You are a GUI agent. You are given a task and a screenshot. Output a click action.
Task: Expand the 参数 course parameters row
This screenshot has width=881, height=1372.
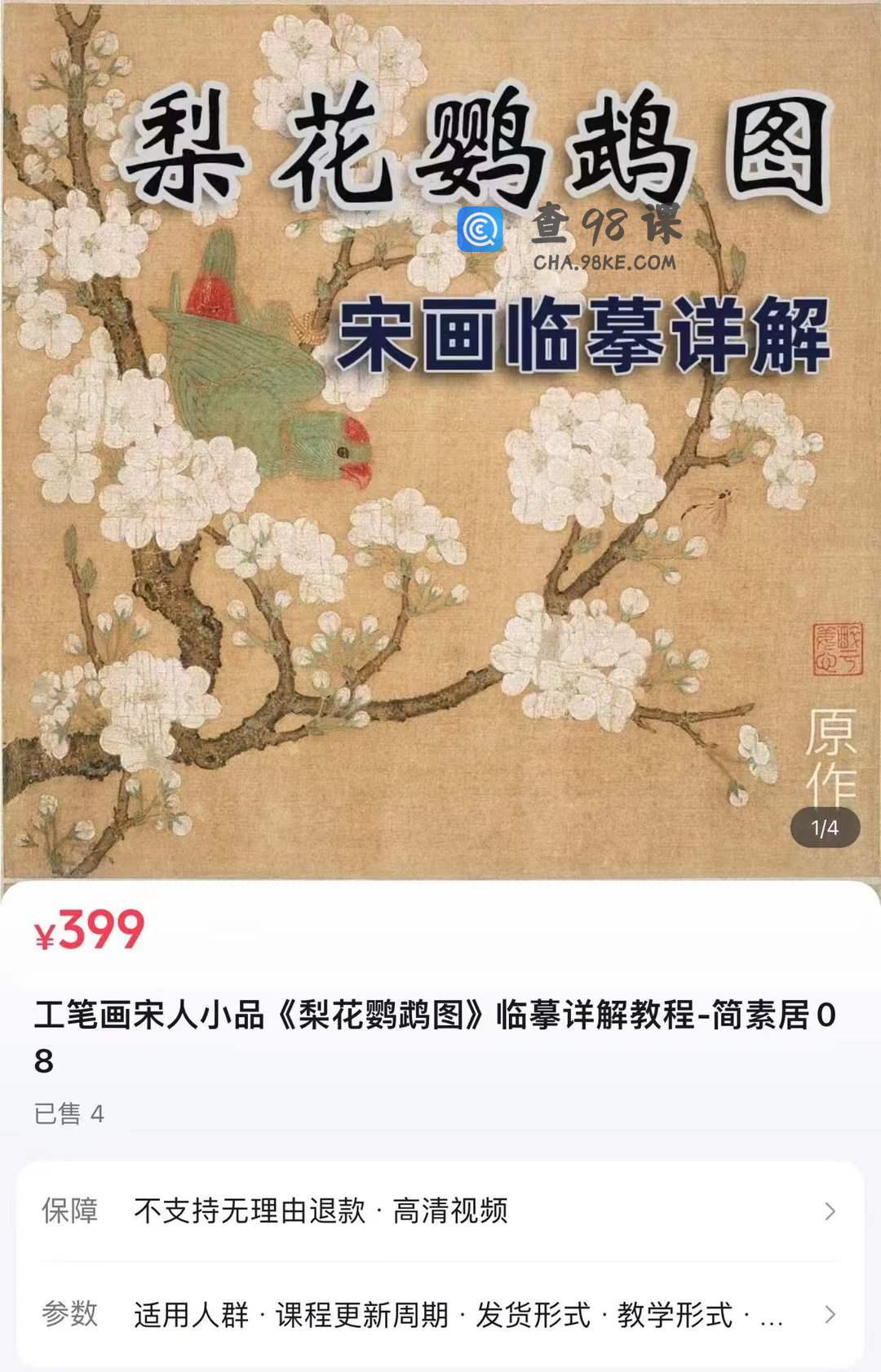(x=440, y=1314)
